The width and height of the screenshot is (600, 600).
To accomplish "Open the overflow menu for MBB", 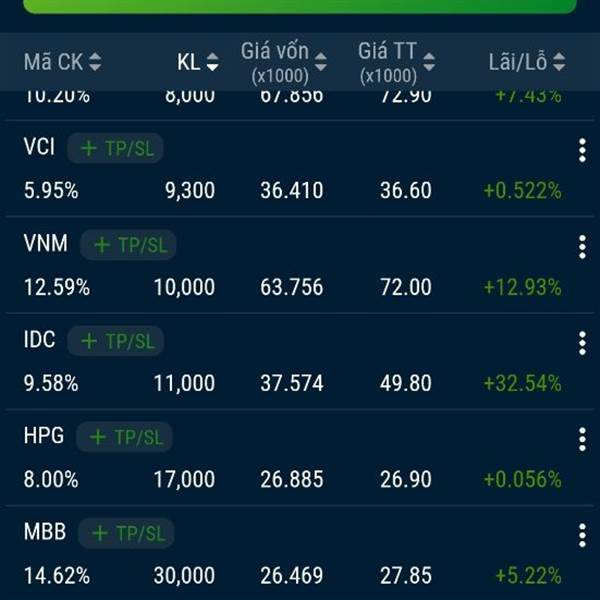I will pos(581,535).
